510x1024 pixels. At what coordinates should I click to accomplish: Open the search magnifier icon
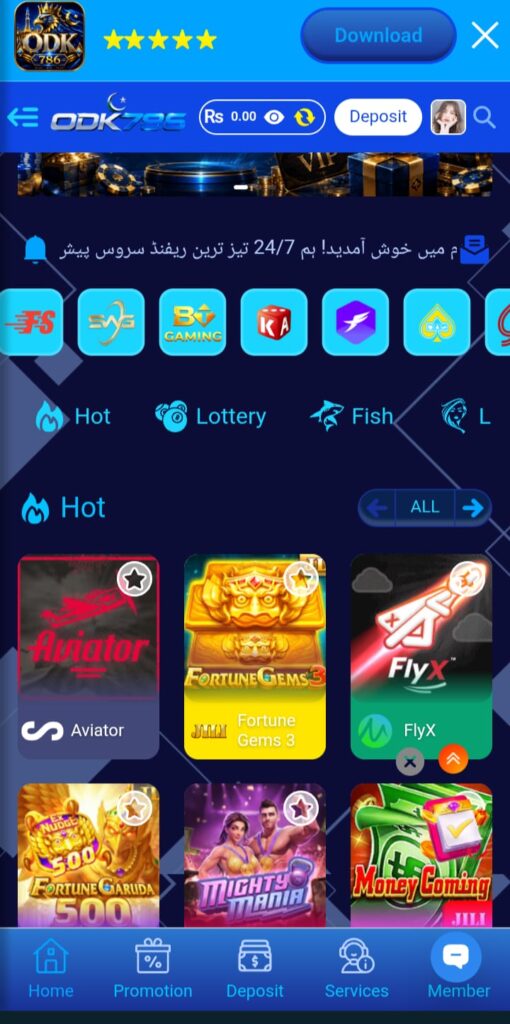pos(485,118)
